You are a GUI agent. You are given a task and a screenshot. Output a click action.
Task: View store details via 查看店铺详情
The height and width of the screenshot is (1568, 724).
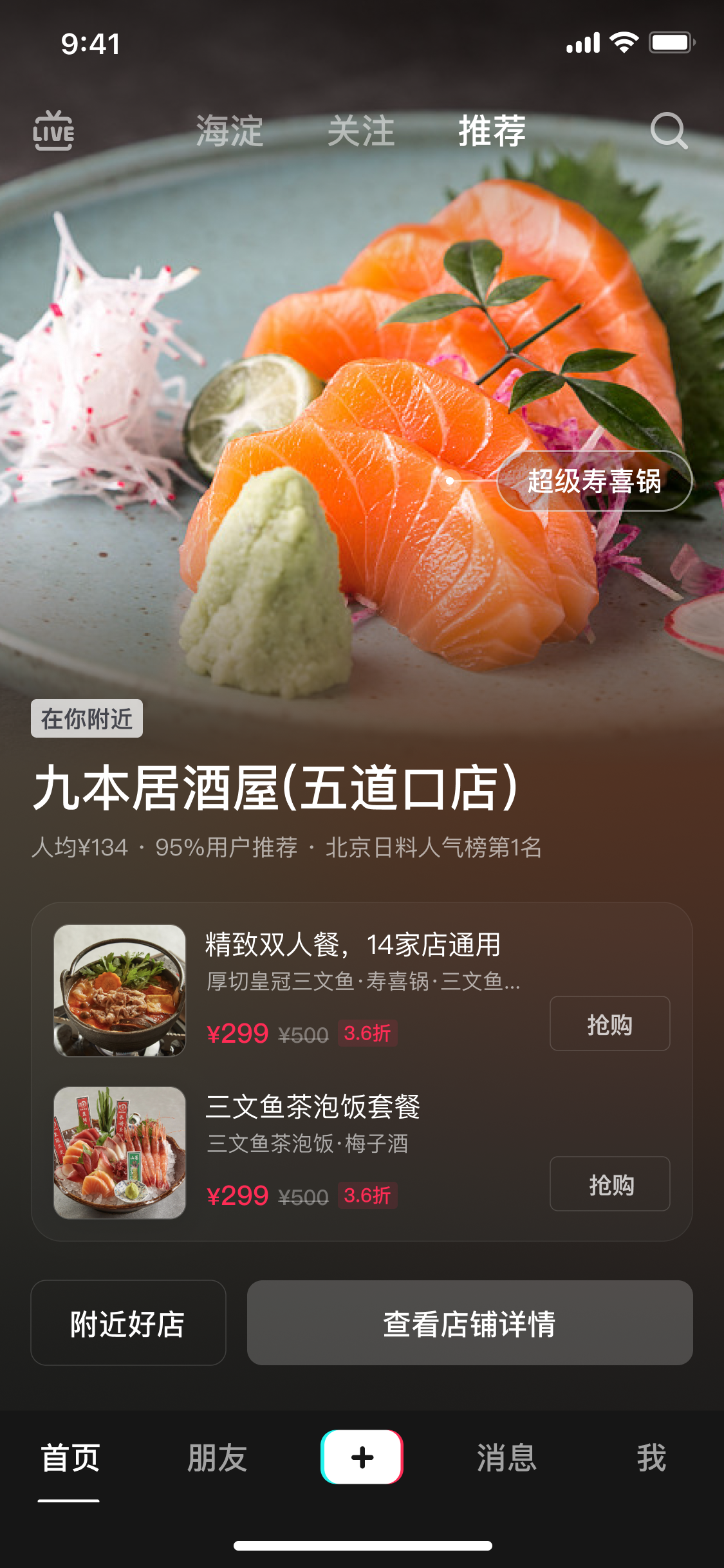tap(470, 1323)
